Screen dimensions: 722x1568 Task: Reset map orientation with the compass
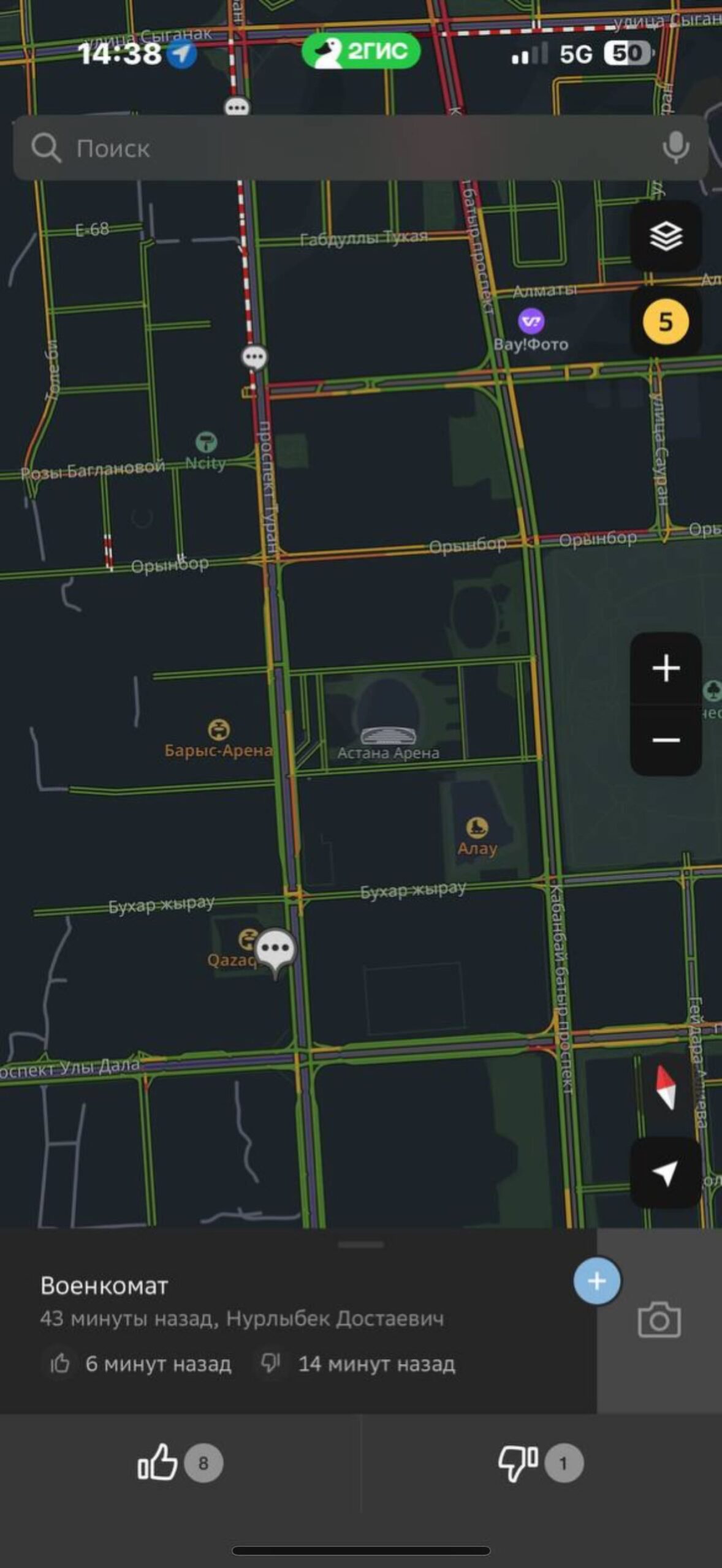[666, 1087]
